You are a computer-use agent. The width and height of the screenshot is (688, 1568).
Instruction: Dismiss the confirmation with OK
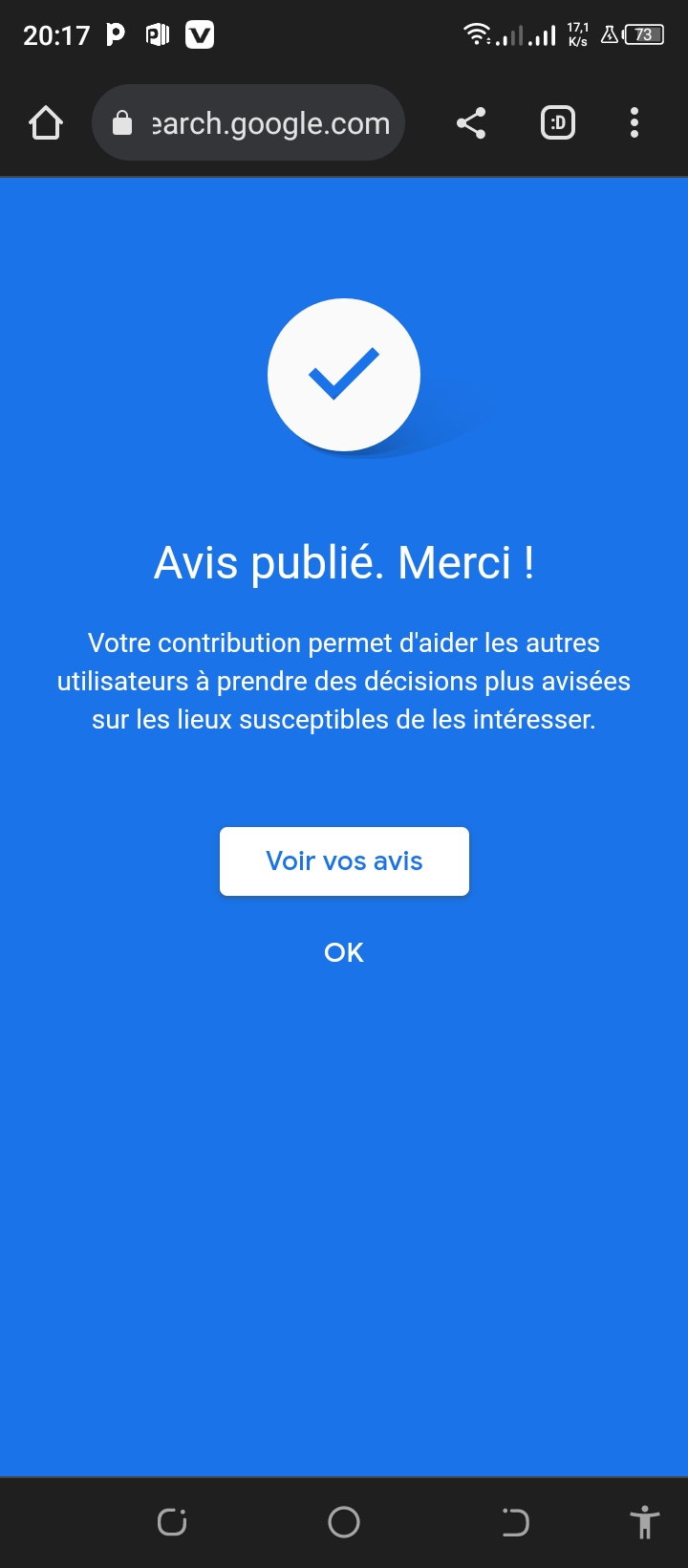click(344, 952)
